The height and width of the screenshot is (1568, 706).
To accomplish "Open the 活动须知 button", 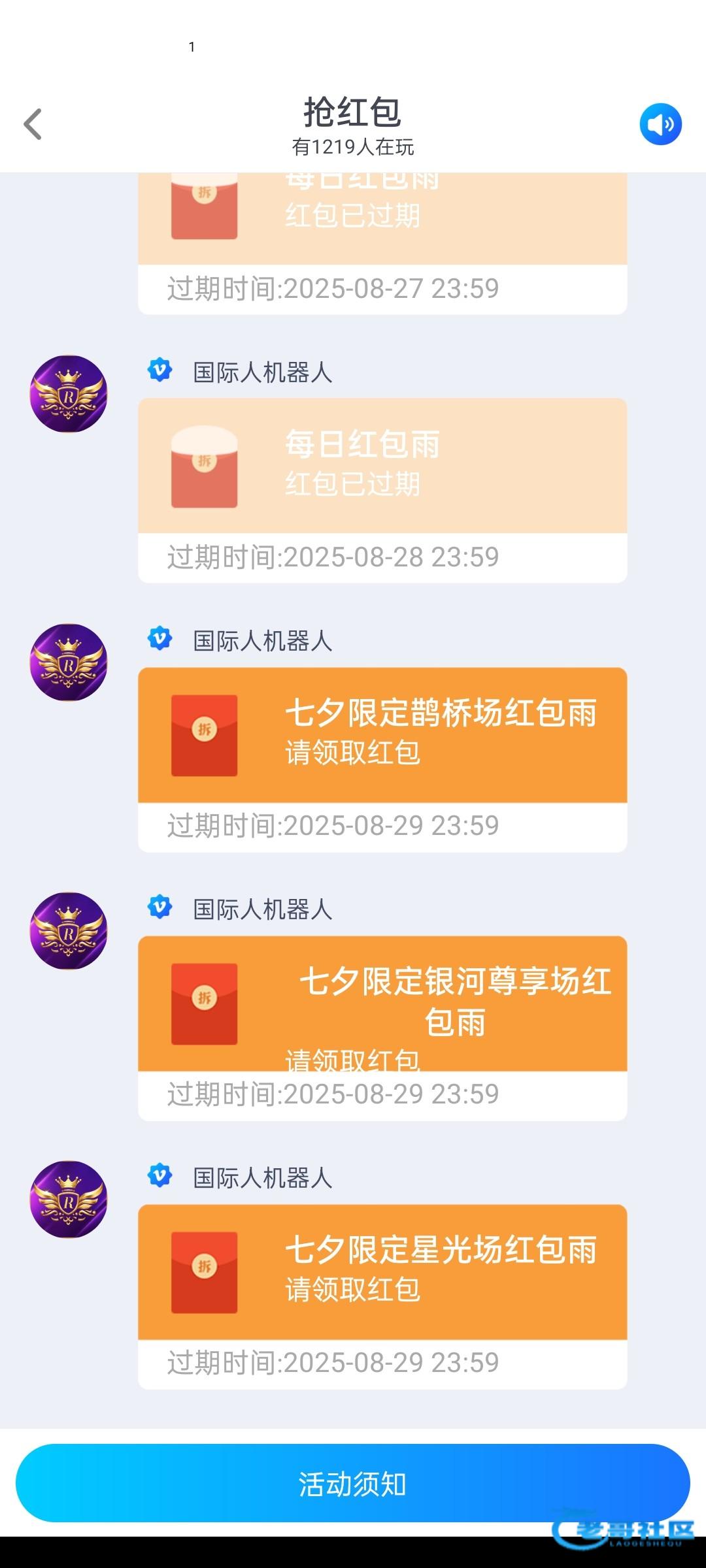I will click(x=353, y=1483).
